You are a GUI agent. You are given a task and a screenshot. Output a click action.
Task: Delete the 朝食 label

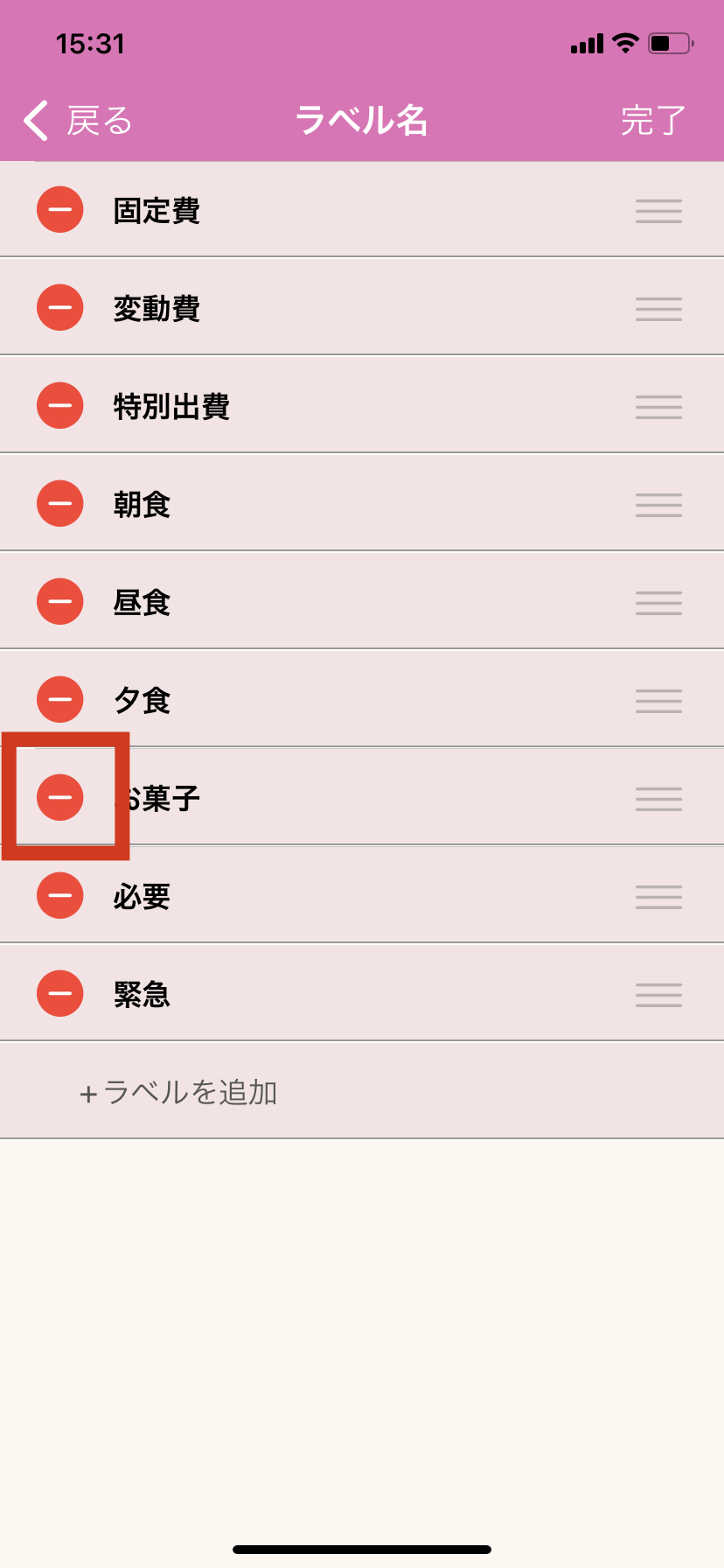click(x=60, y=504)
